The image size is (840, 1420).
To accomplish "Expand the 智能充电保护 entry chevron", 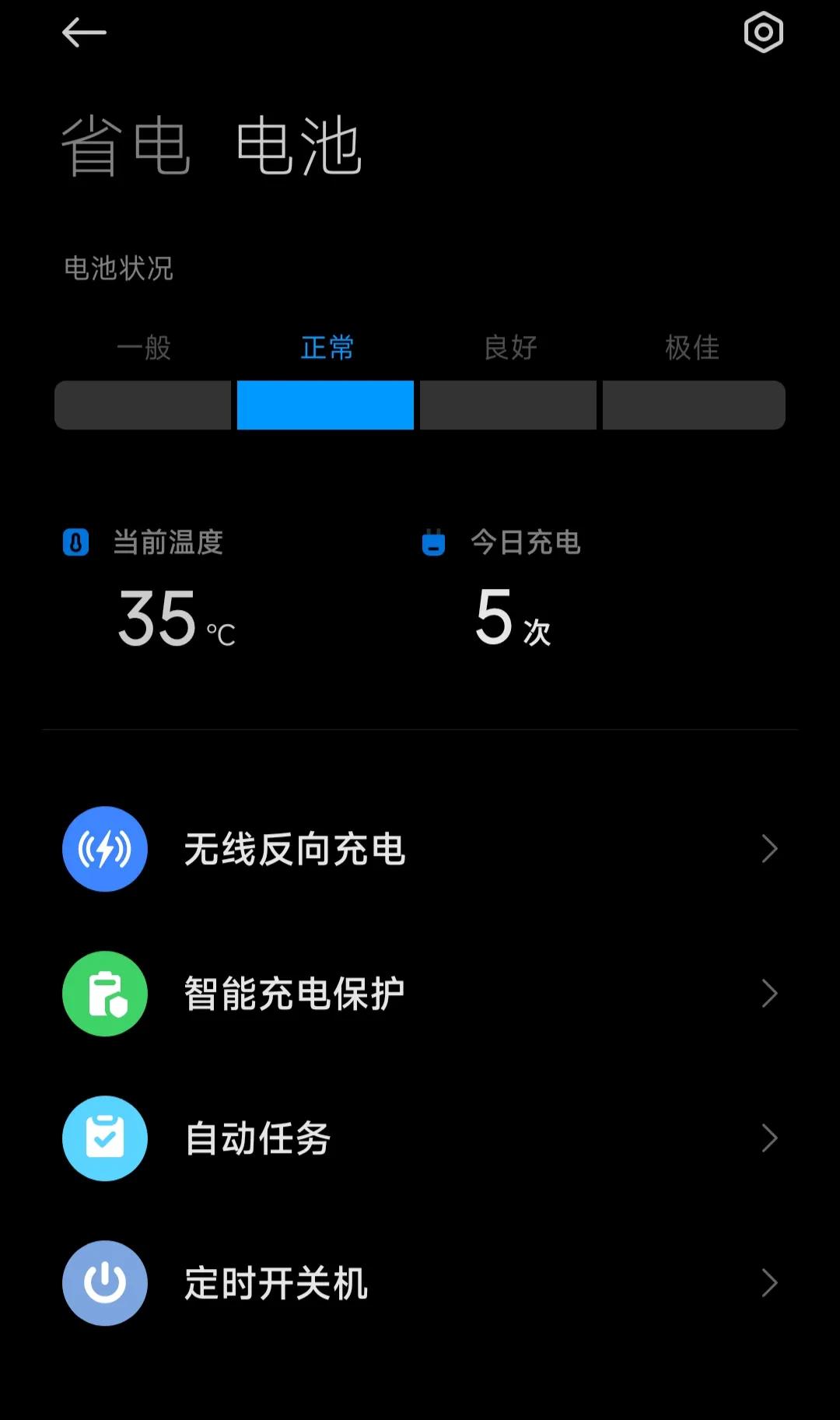I will point(770,994).
